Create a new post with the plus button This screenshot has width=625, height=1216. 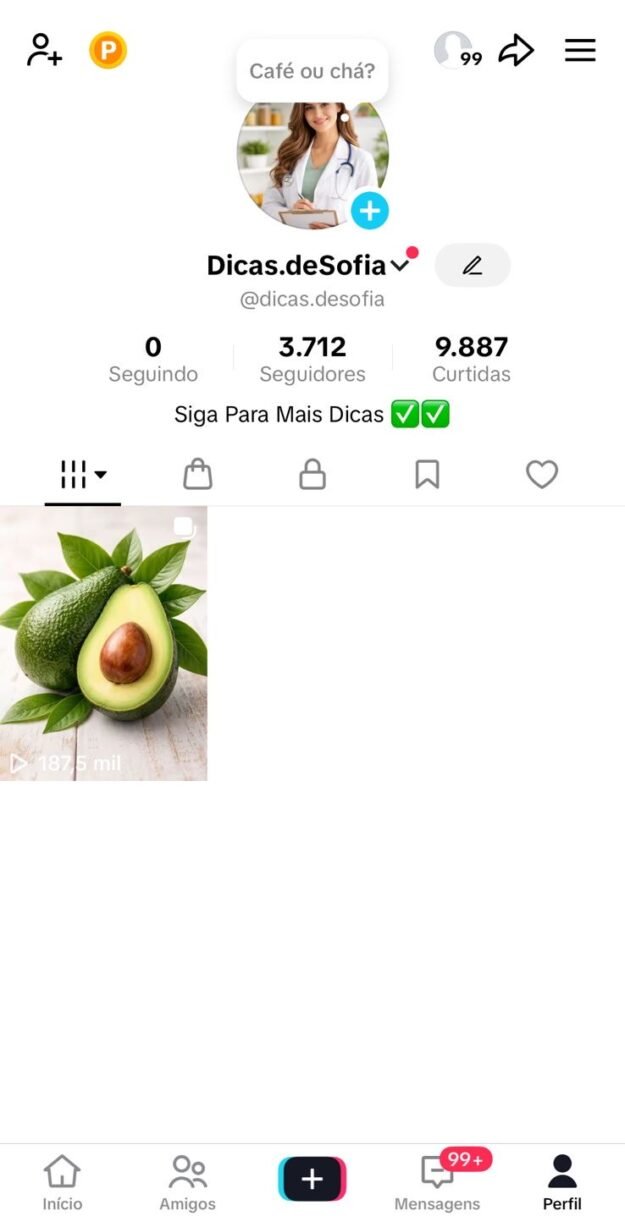(x=312, y=1179)
